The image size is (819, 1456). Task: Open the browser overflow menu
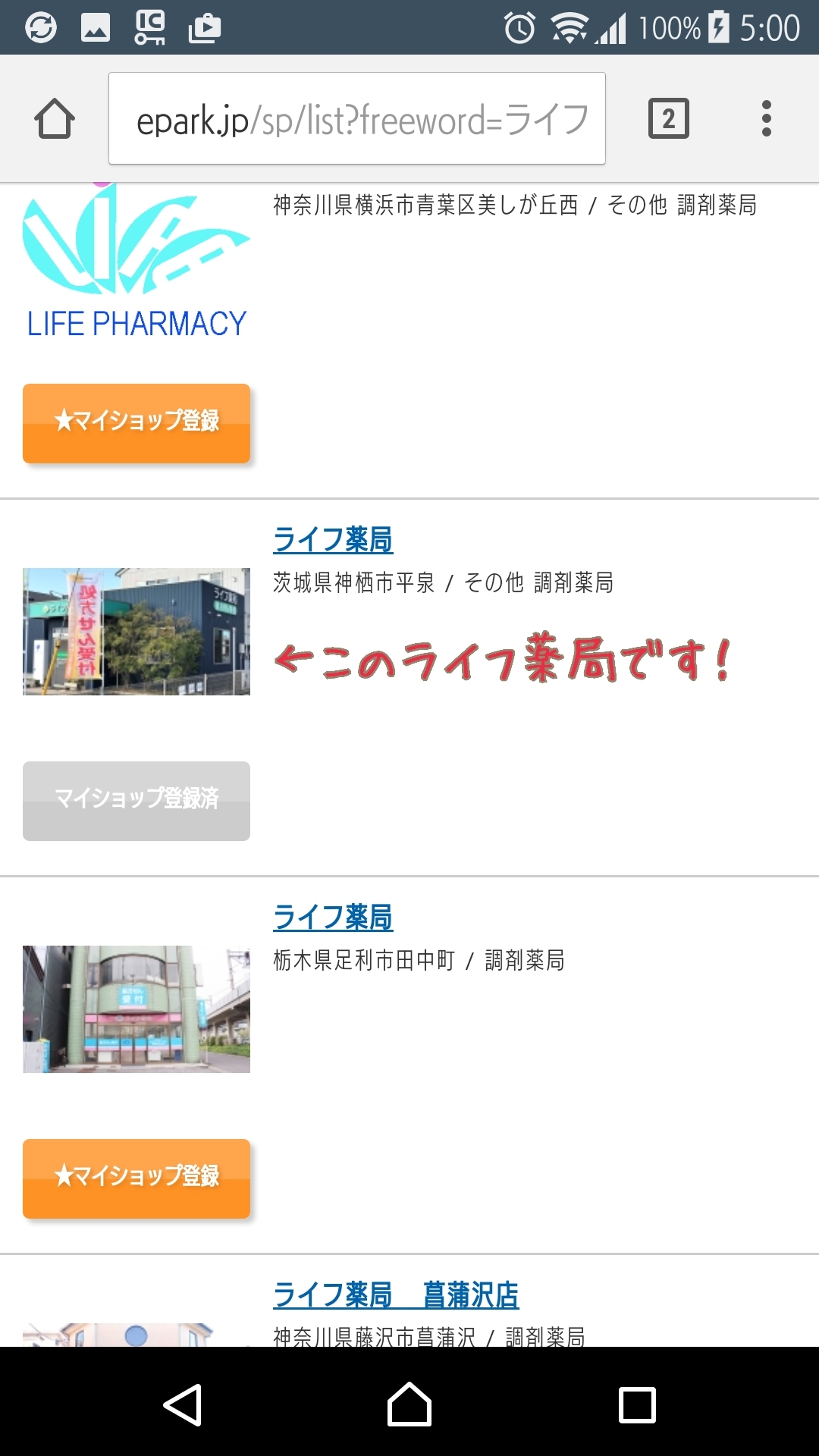click(766, 119)
